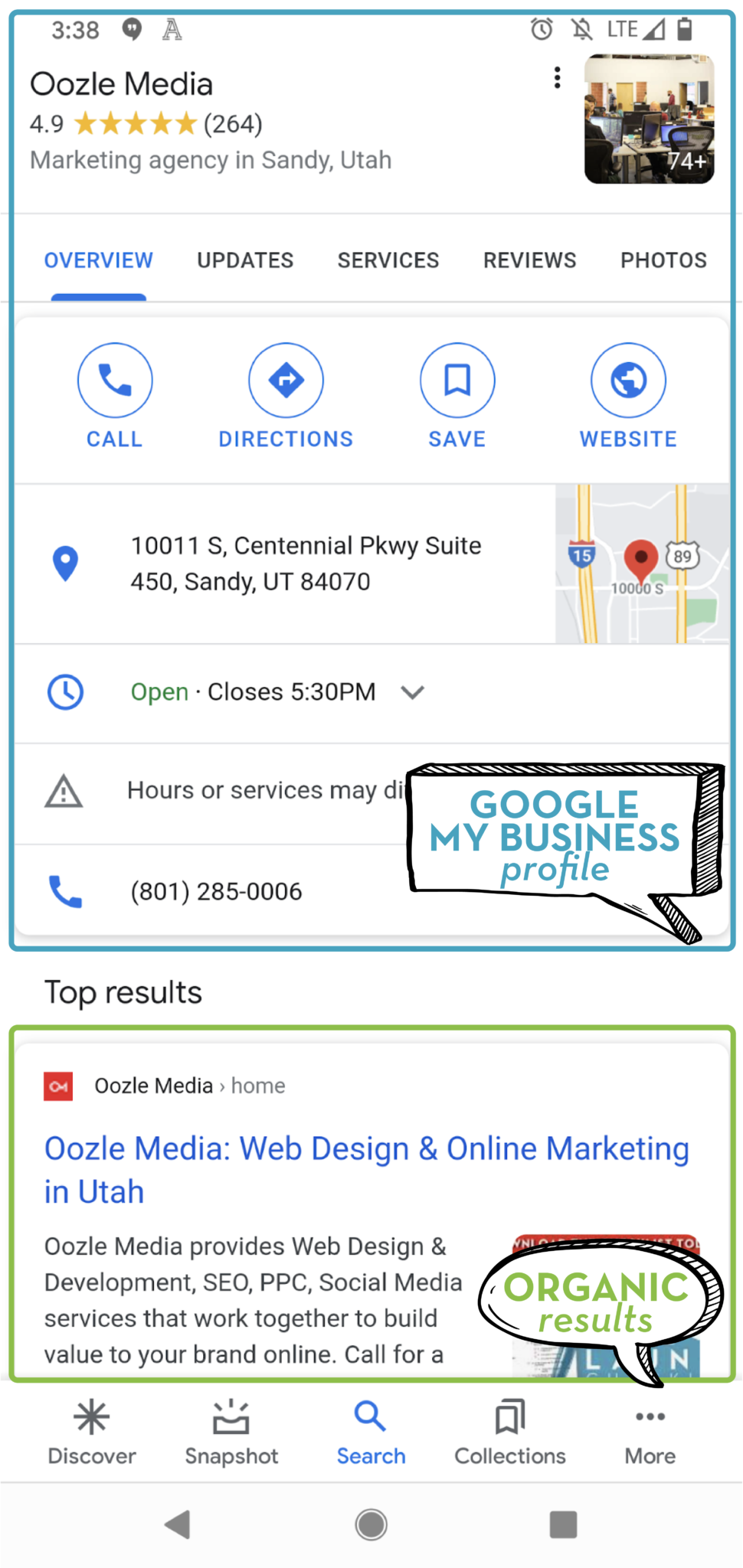Screen dimensions: 743x1568
Task: Open the Snapshot tab
Action: [231, 1432]
